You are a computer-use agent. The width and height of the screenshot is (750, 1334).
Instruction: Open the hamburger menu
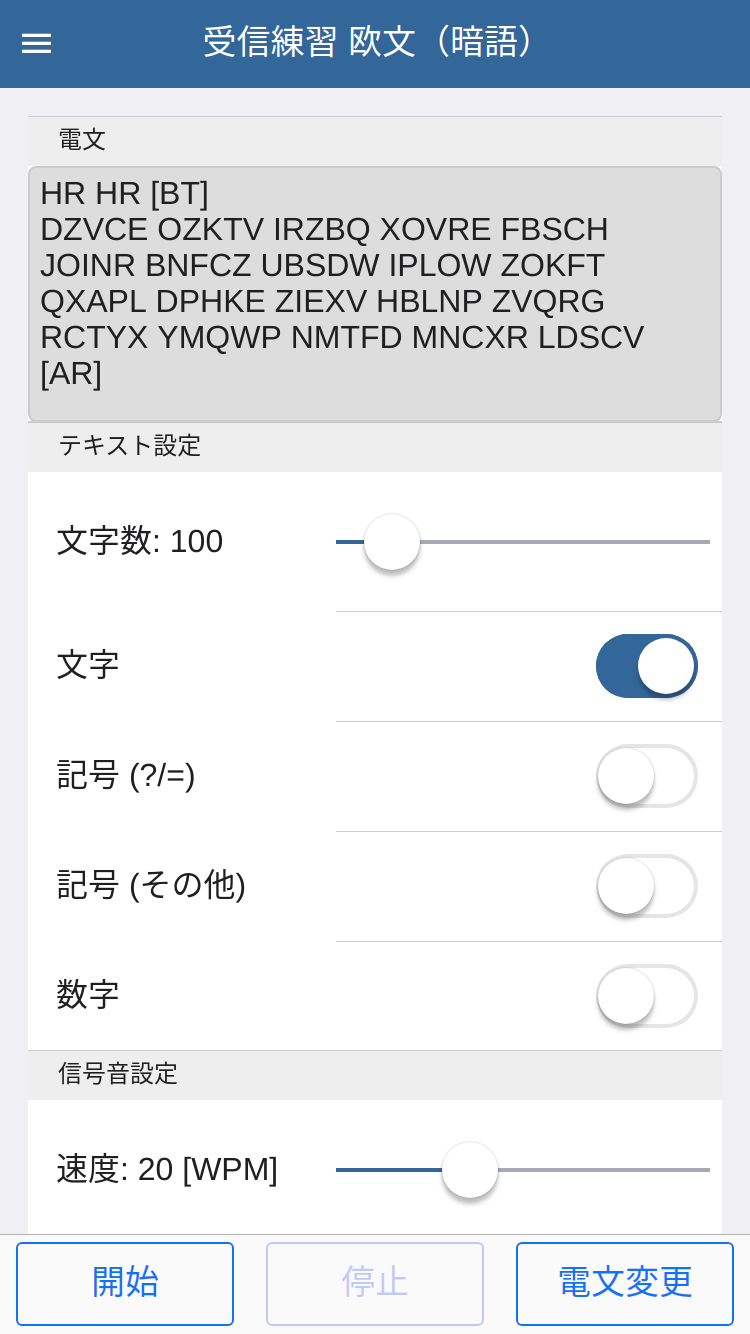(36, 43)
